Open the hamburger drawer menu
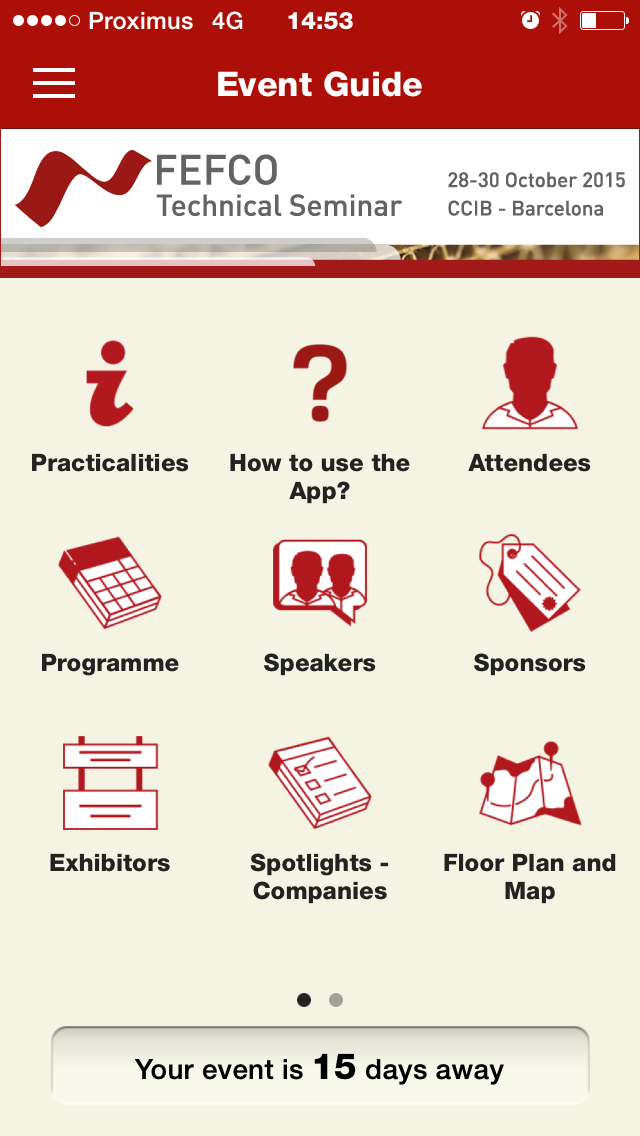This screenshot has height=1136, width=640. pyautogui.click(x=54, y=84)
